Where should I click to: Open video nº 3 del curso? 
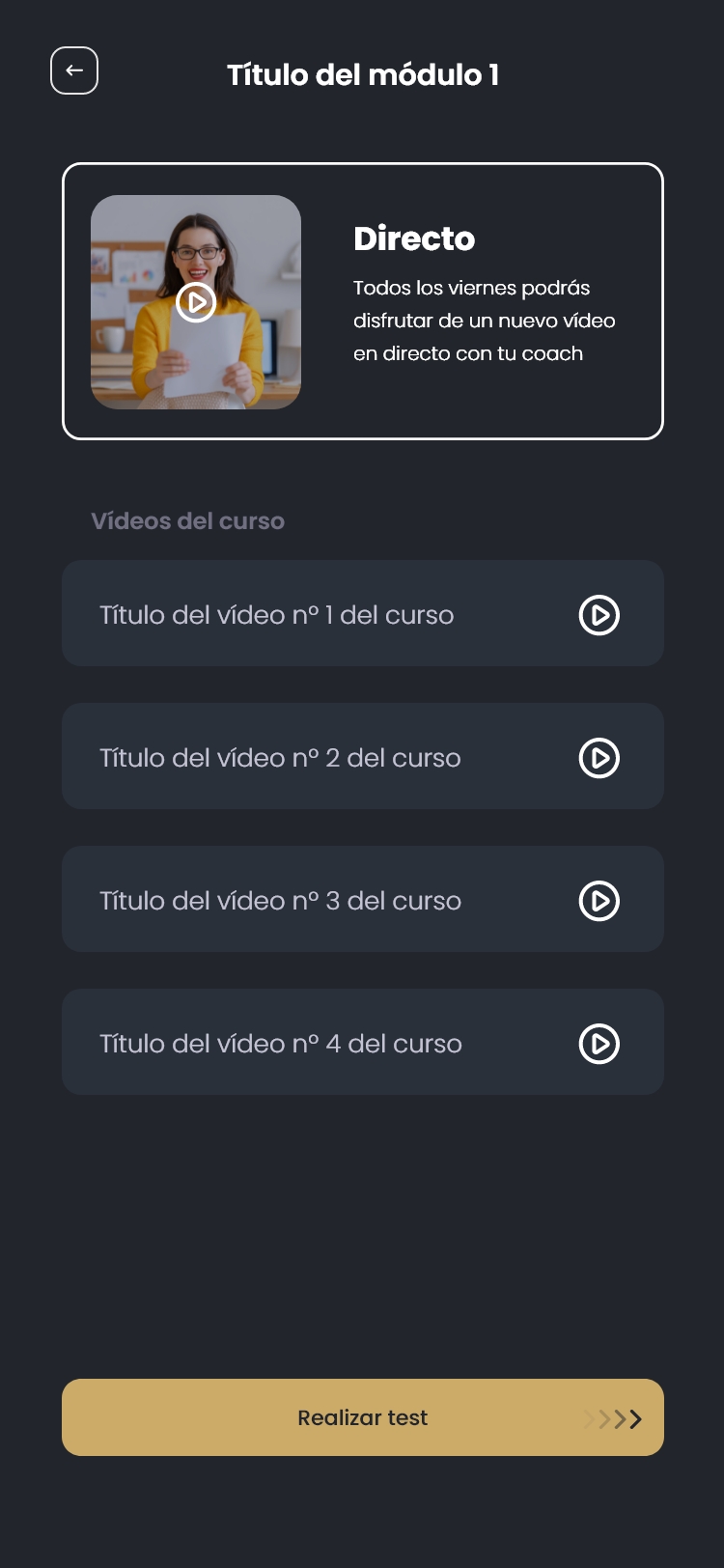point(363,900)
